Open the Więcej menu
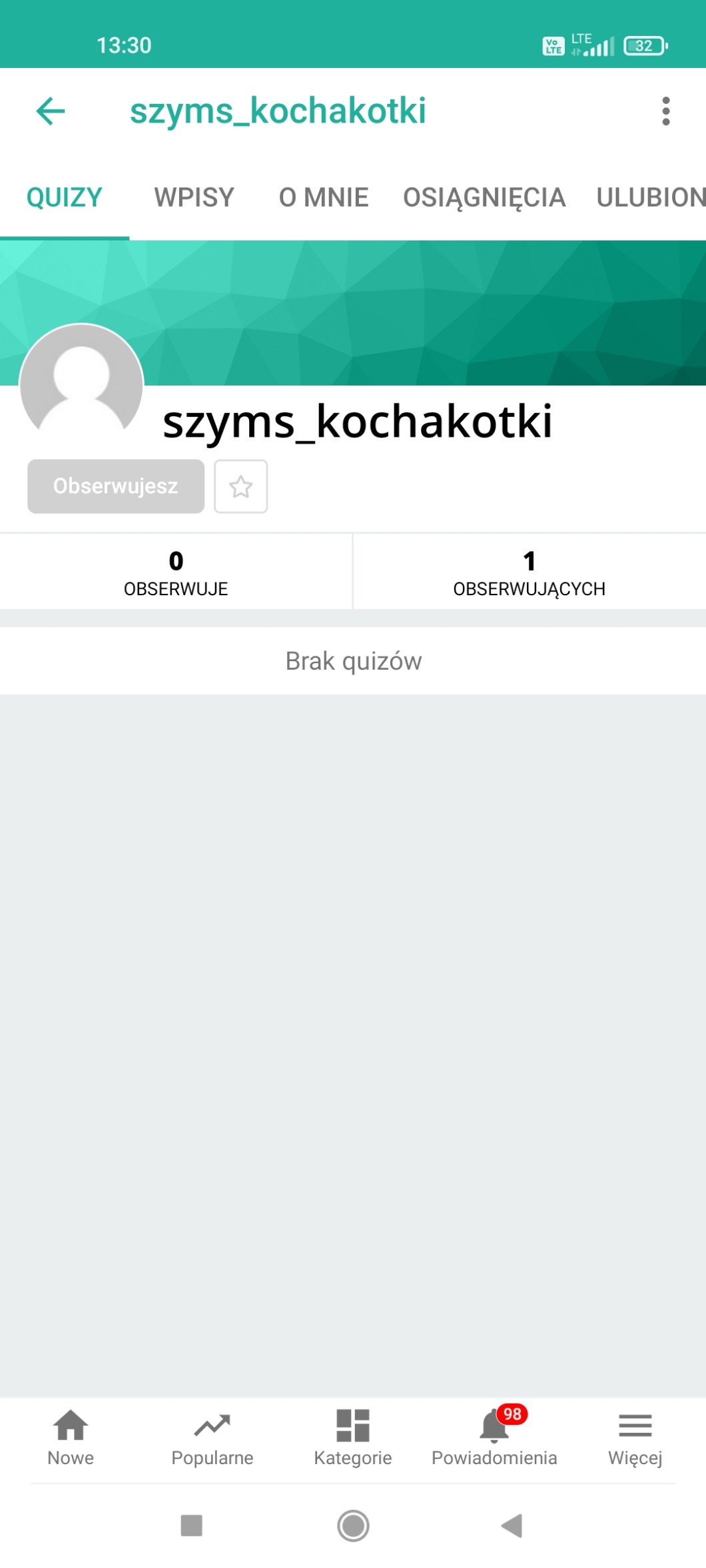The width and height of the screenshot is (706, 1568). 635,1438
